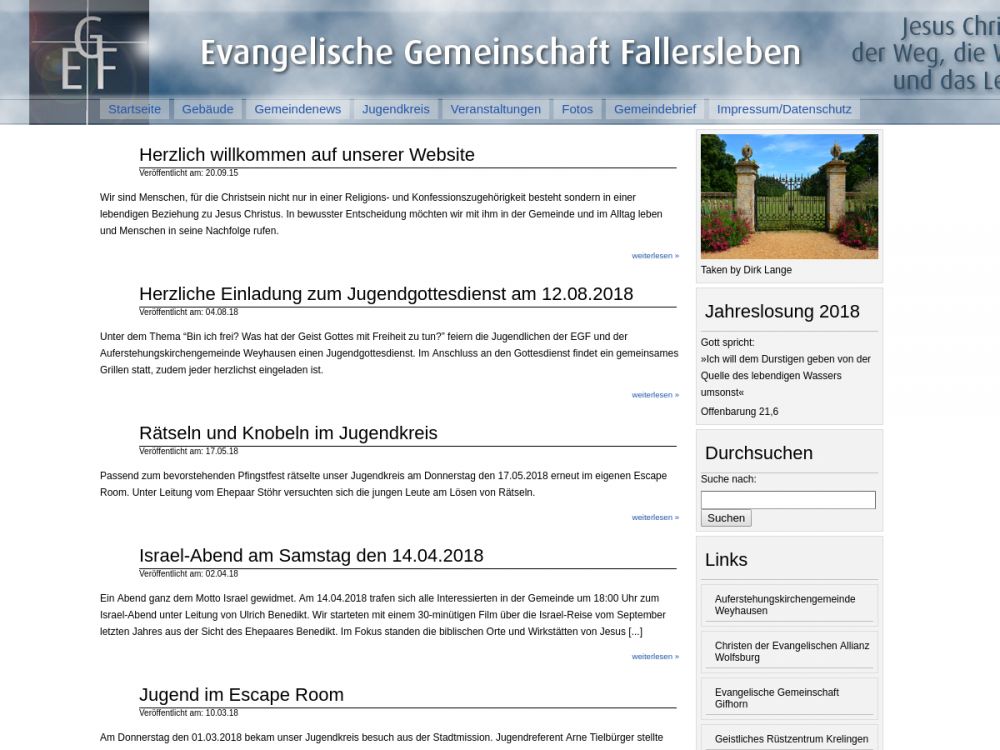The height and width of the screenshot is (750, 1000).
Task: Open the Veranstaltungen tab
Action: tap(495, 109)
